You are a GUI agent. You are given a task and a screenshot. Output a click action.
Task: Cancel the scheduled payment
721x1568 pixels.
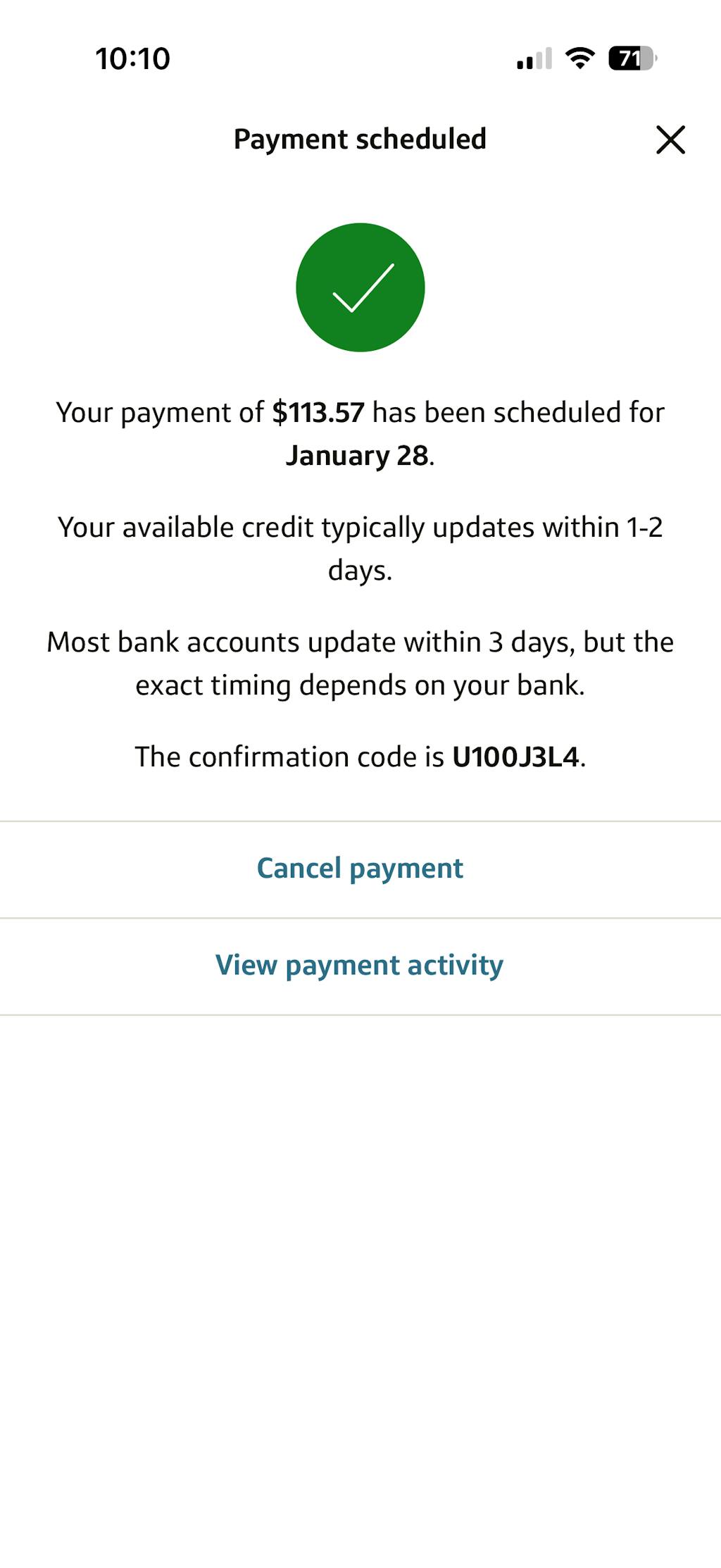360,869
